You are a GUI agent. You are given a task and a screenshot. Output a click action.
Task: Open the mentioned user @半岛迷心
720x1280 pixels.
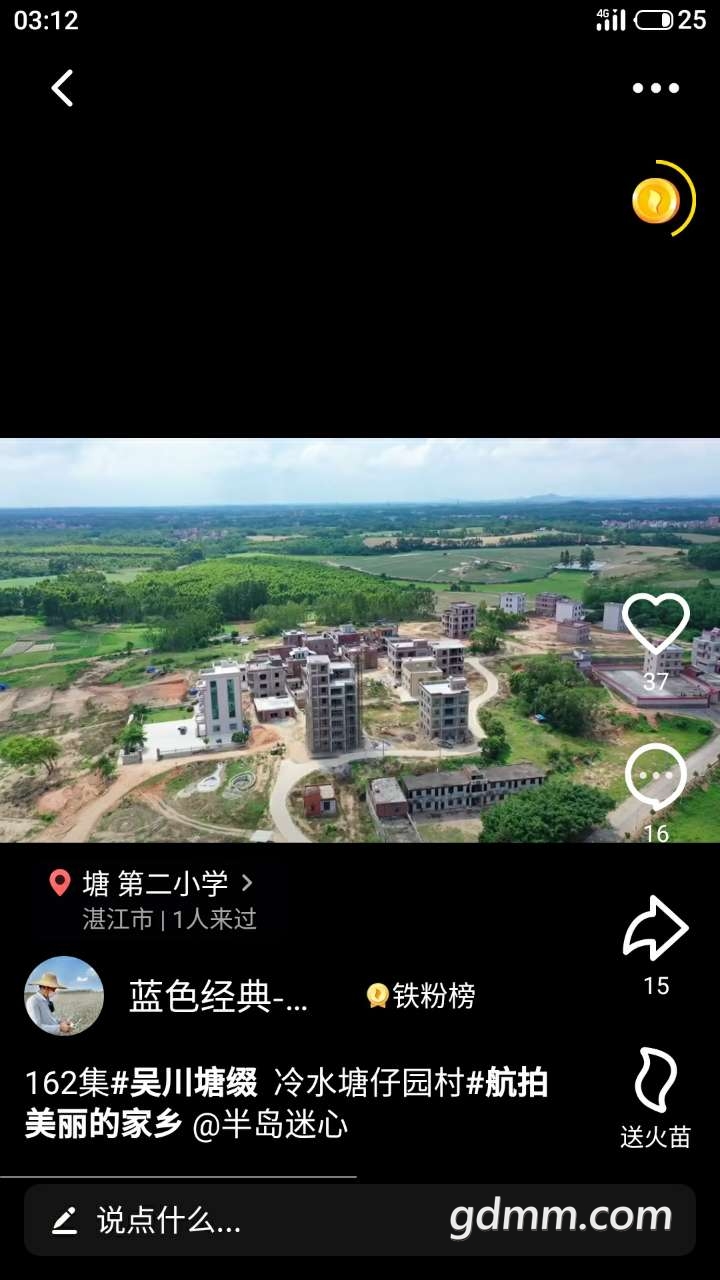coord(270,1125)
